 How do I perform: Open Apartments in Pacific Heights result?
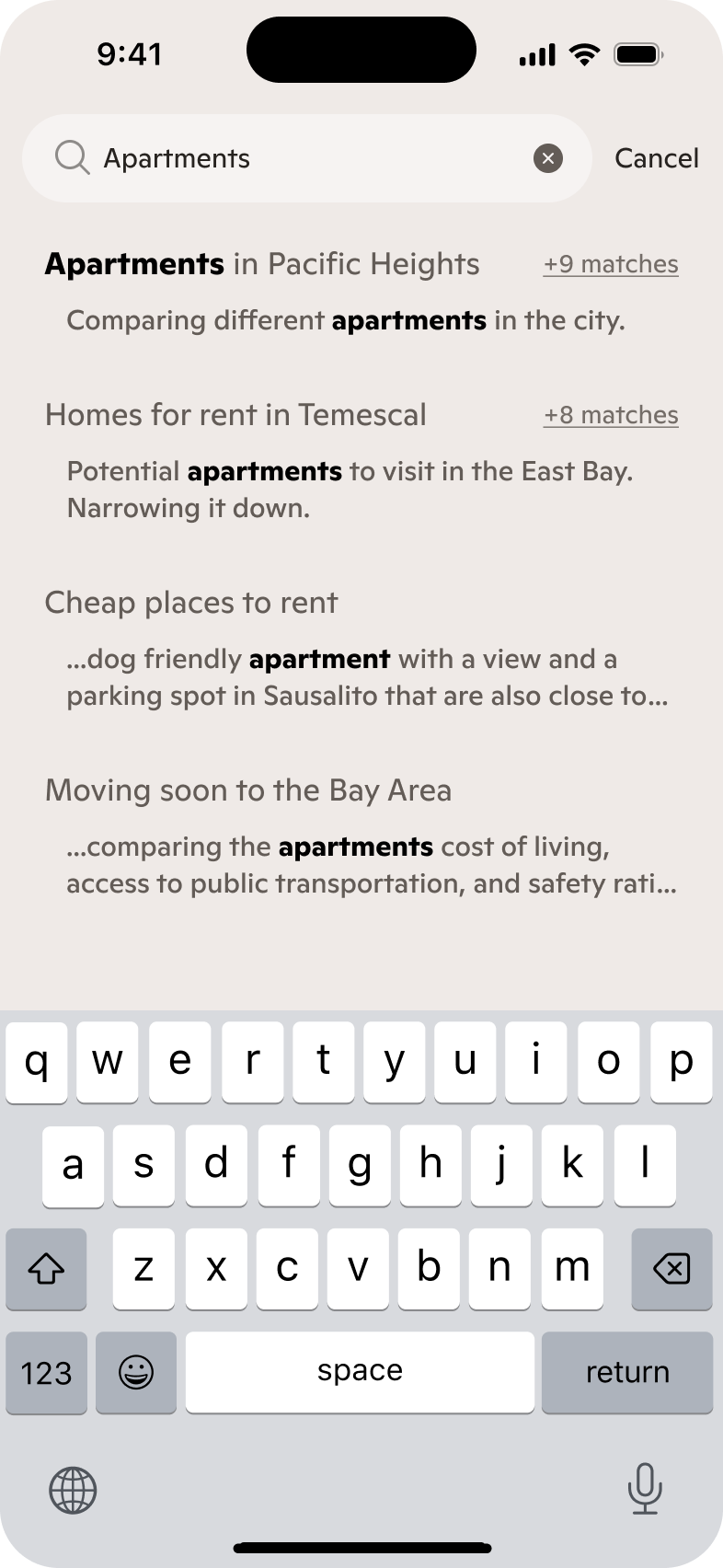pyautogui.click(x=262, y=264)
